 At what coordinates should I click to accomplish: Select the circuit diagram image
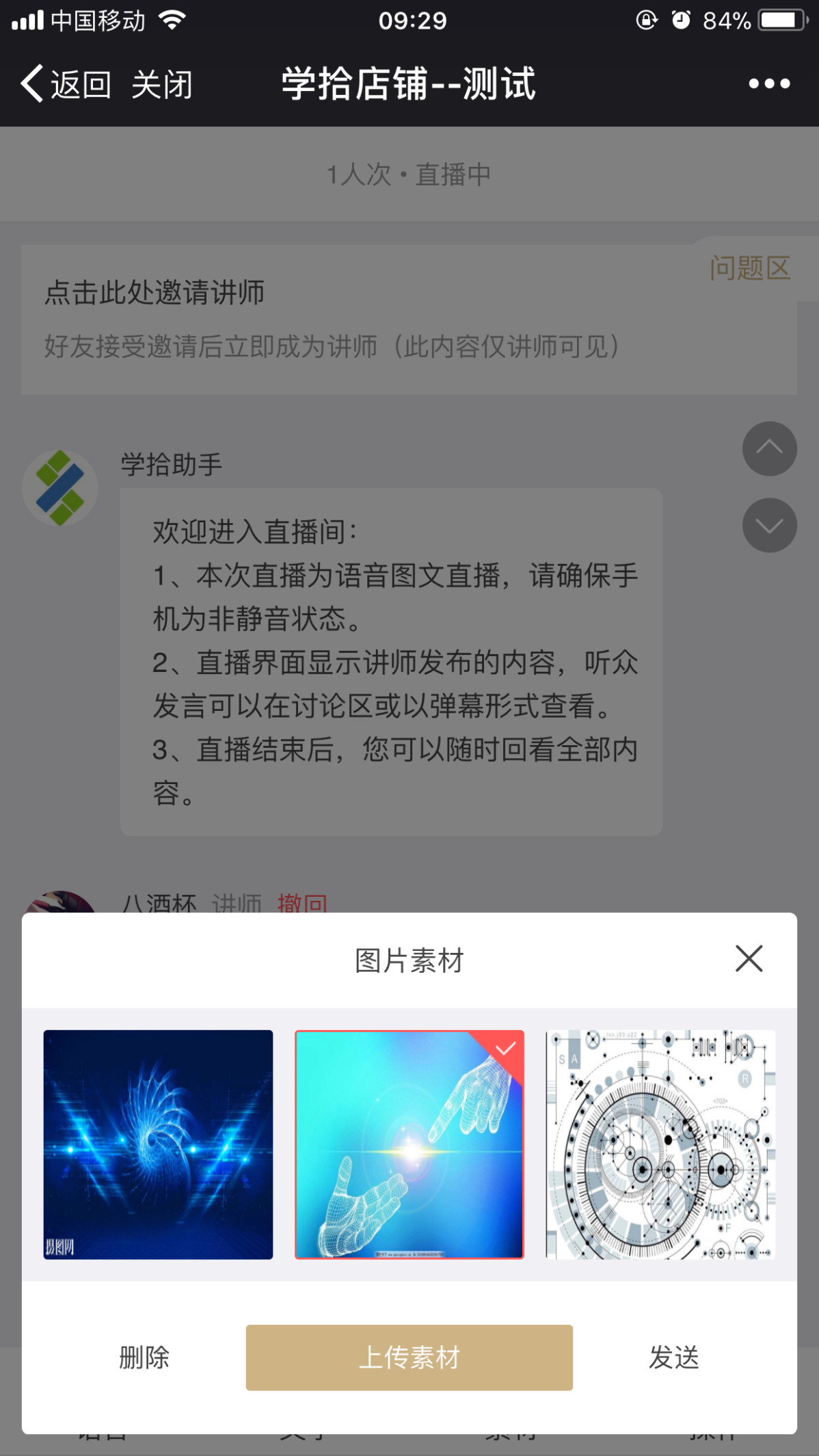pos(660,1144)
